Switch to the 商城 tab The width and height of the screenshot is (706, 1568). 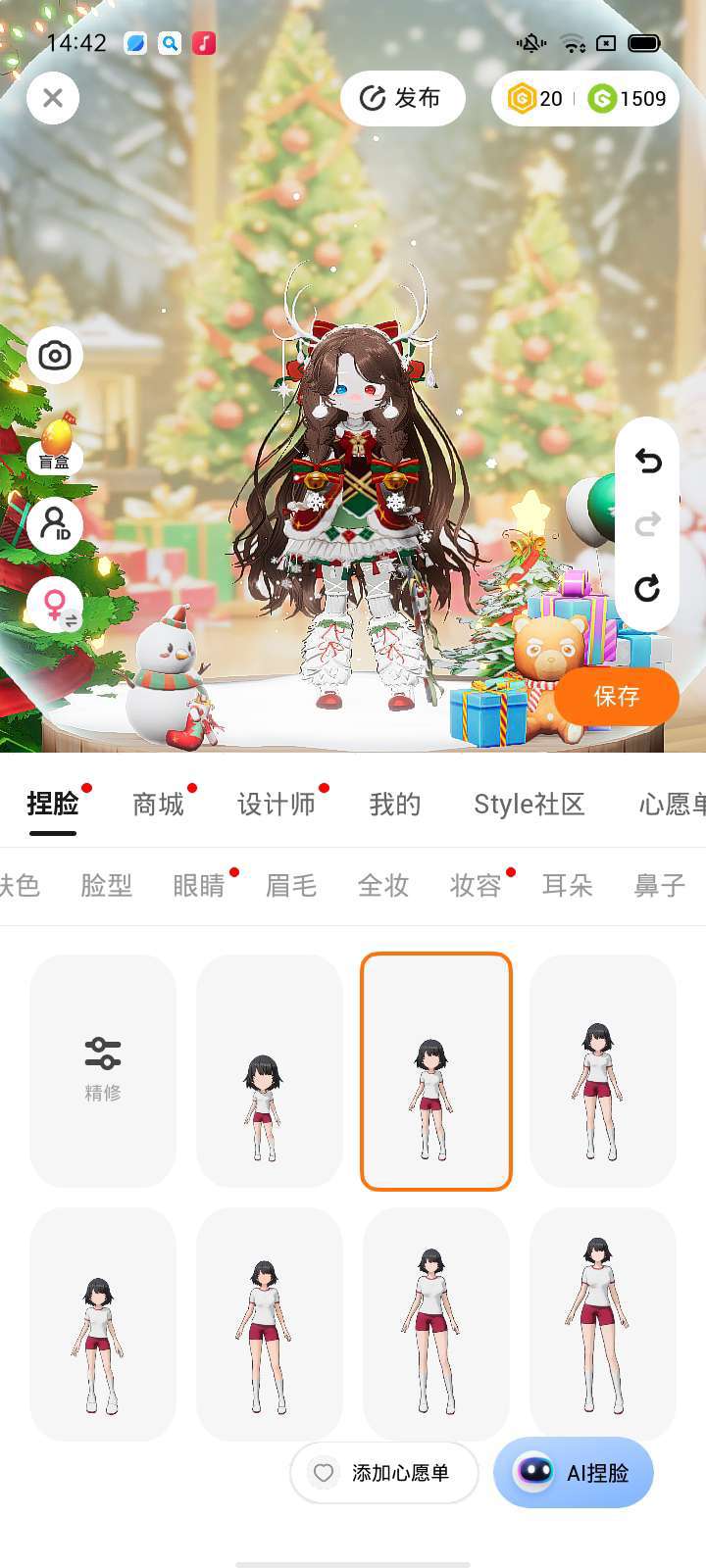tap(158, 805)
